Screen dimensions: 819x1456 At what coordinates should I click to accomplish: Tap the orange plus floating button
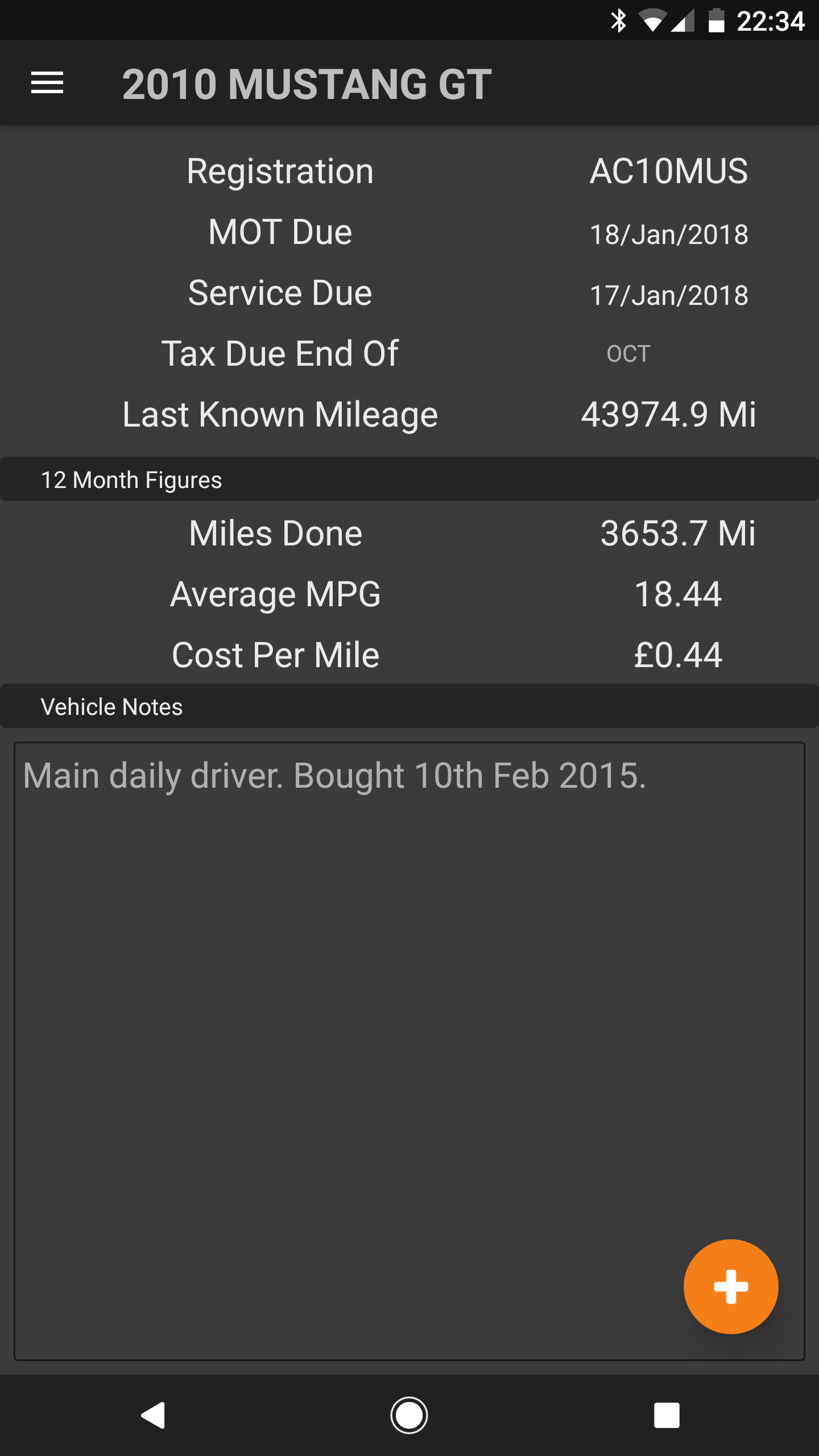click(731, 1286)
